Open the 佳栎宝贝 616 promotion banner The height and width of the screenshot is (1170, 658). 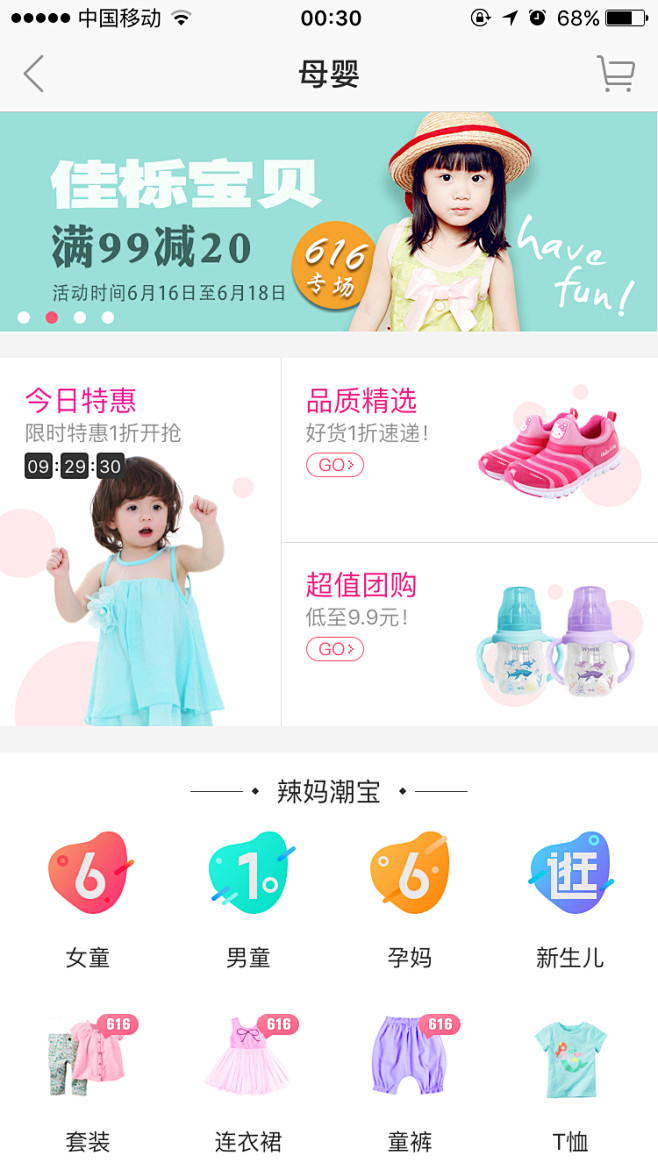pyautogui.click(x=328, y=222)
